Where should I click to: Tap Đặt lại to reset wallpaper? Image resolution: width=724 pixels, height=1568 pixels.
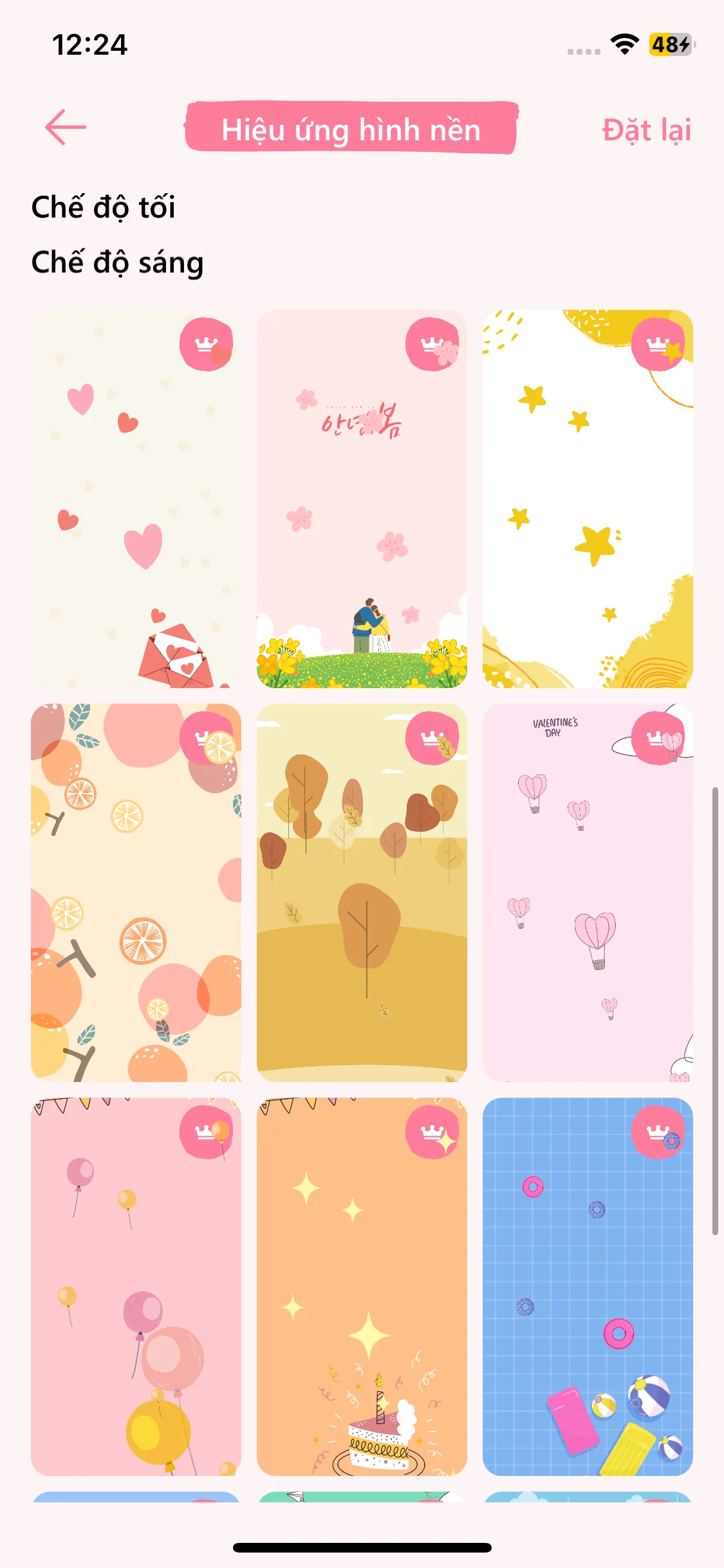click(646, 130)
